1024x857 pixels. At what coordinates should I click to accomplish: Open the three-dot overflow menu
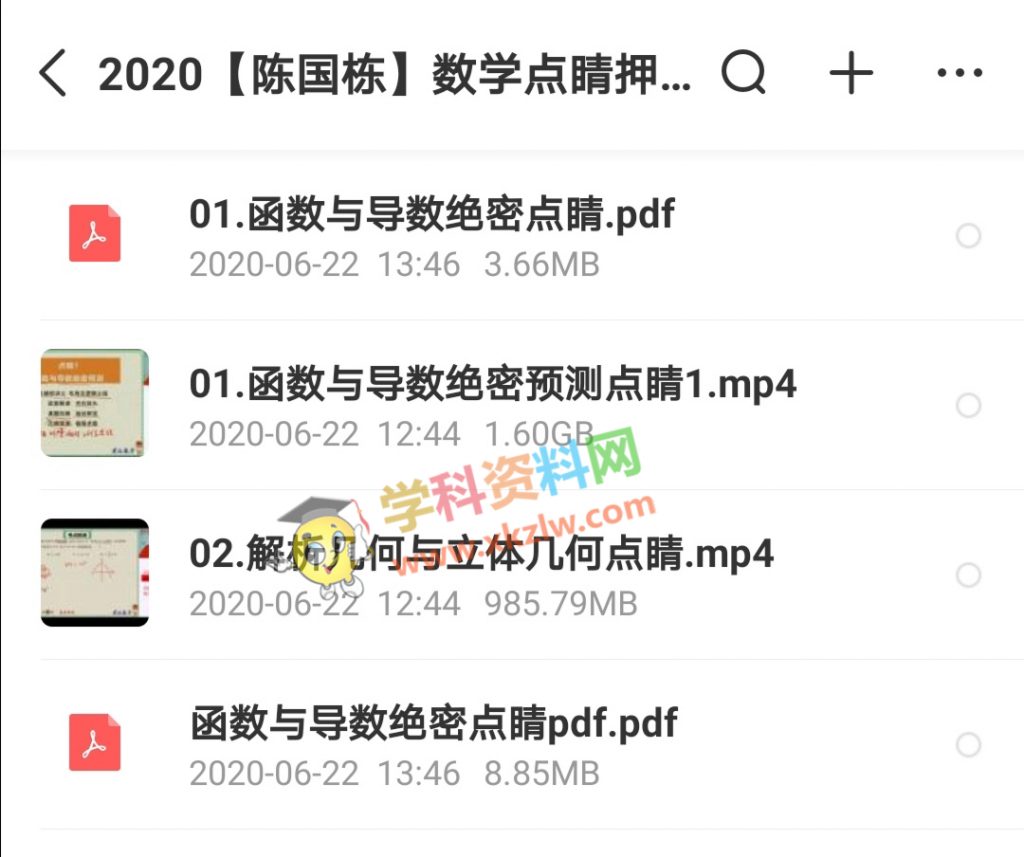click(x=959, y=73)
